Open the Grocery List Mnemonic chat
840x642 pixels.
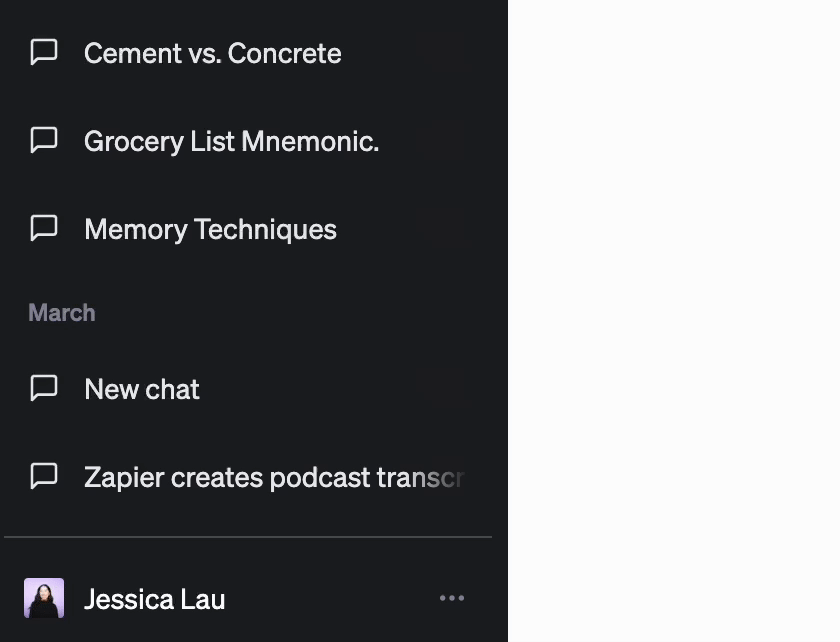pyautogui.click(x=231, y=141)
